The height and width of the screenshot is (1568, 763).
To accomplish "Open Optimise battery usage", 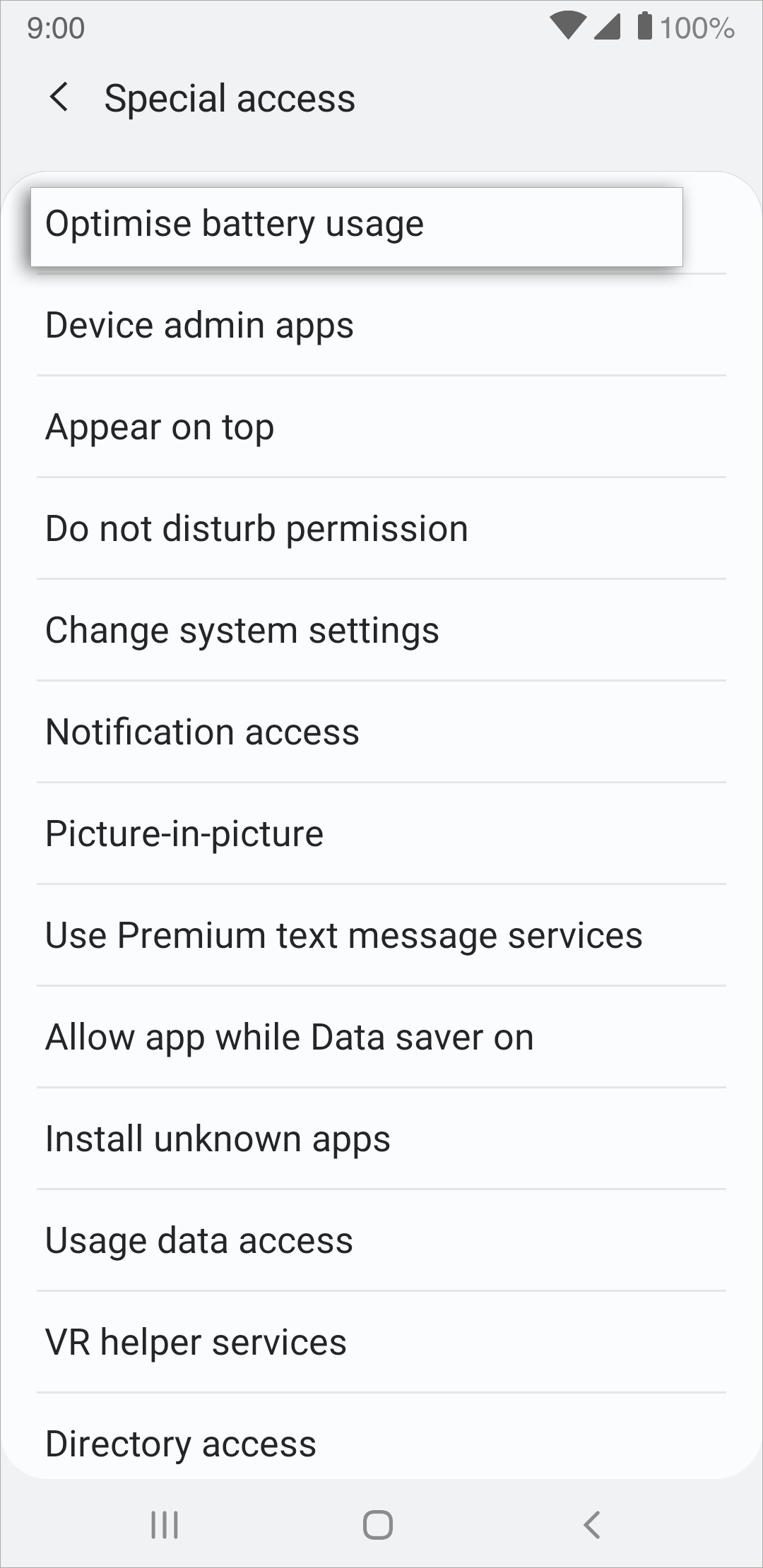I will pos(357,227).
